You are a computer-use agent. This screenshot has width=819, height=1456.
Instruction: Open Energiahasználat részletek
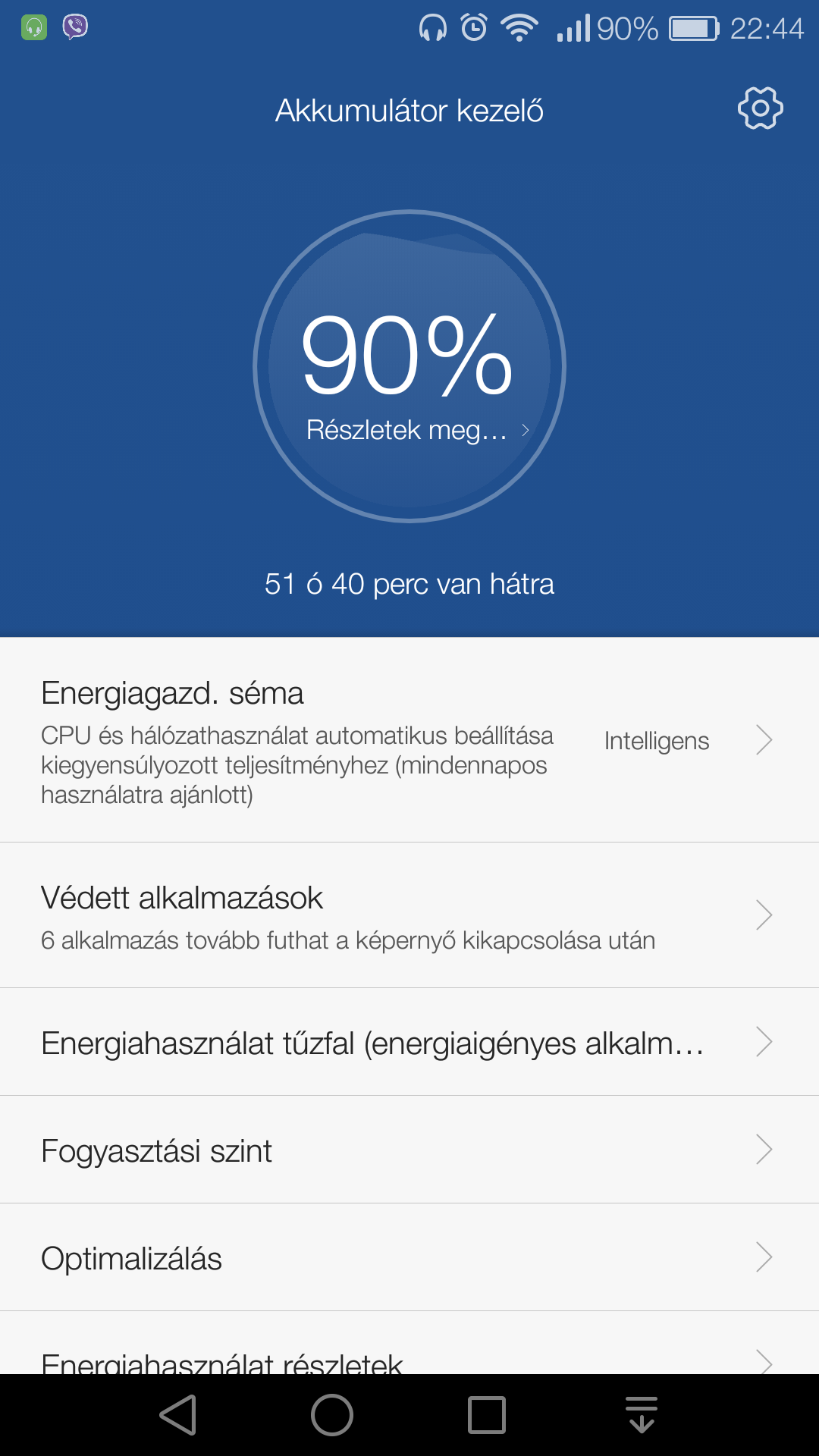(409, 1357)
